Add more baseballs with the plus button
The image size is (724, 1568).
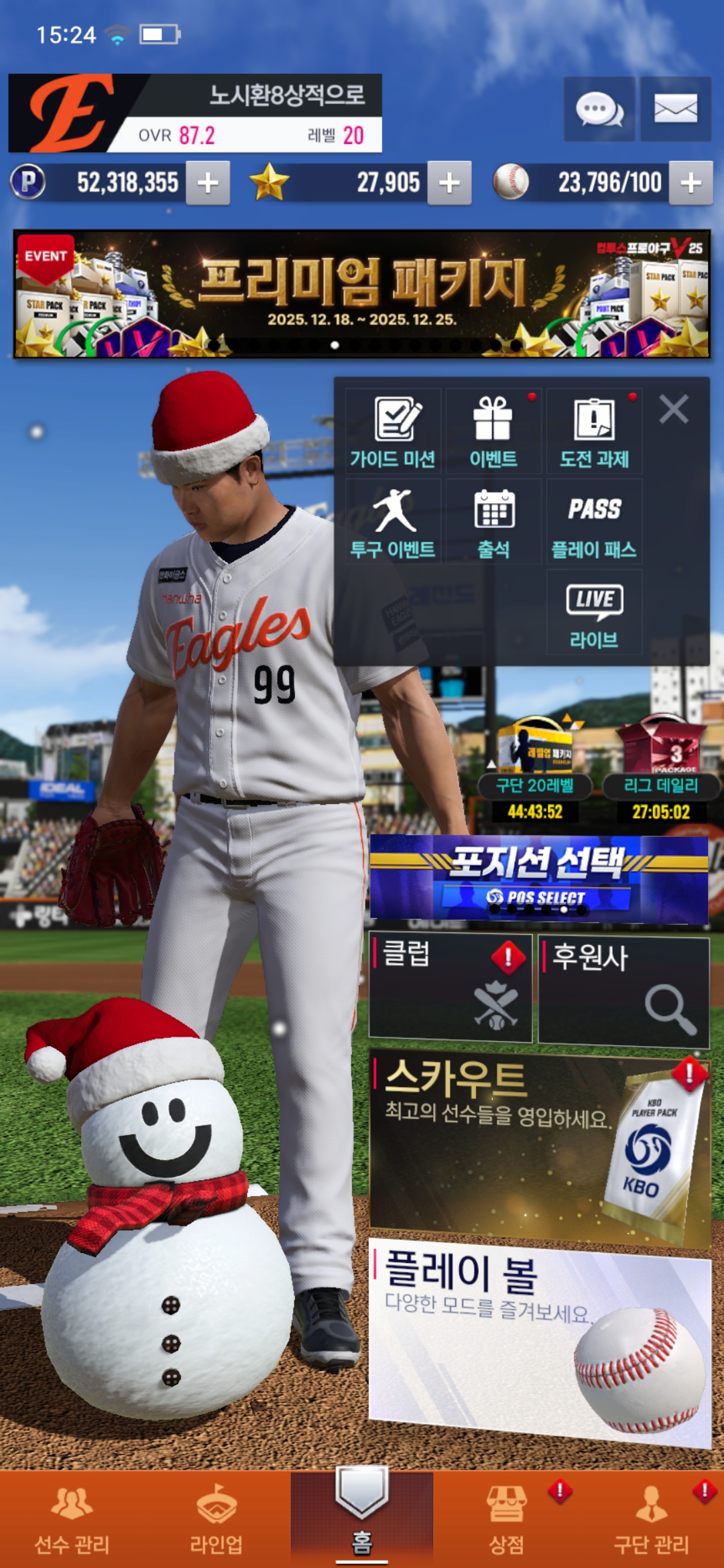[690, 183]
